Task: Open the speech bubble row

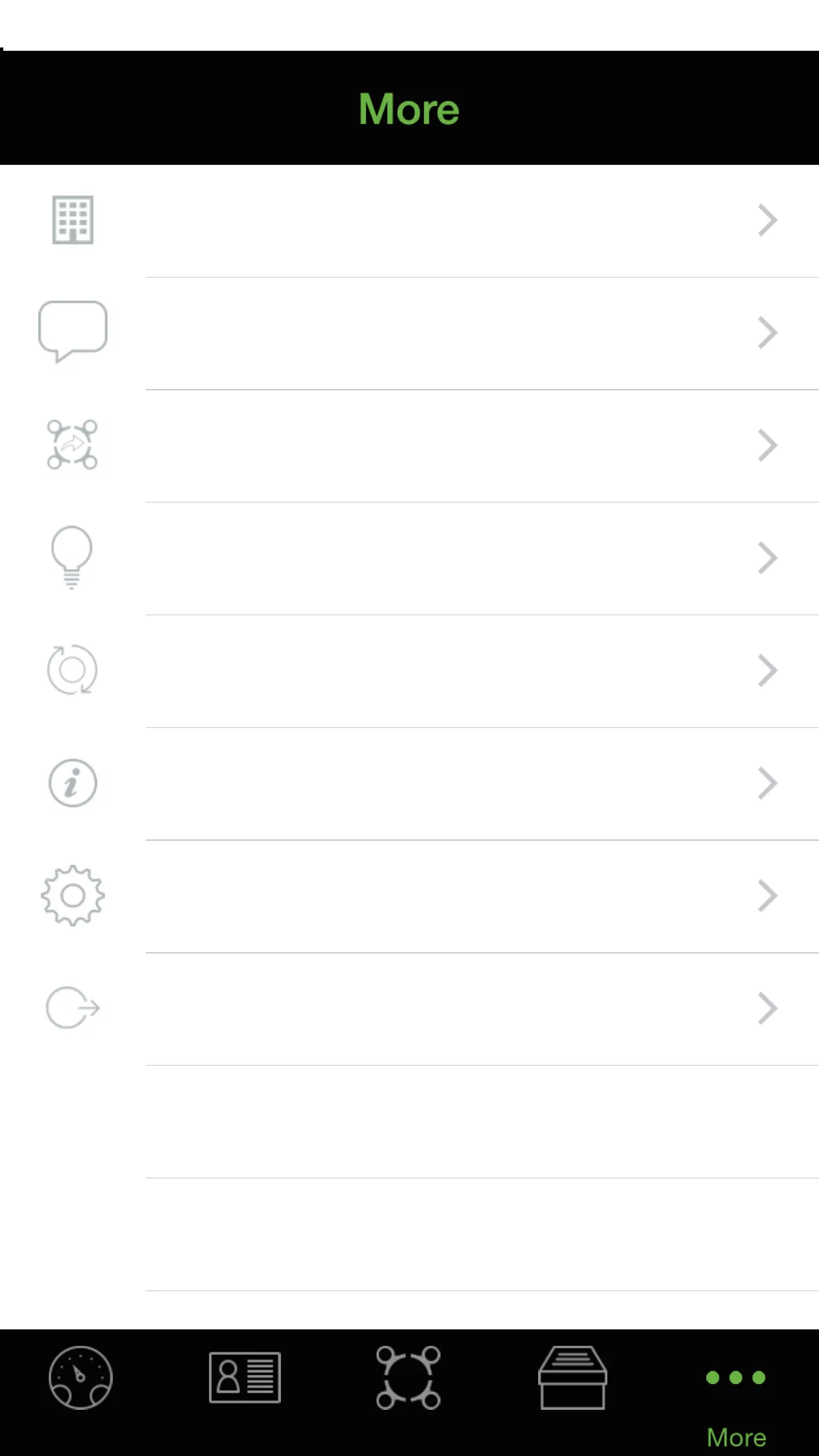Action: [x=409, y=333]
